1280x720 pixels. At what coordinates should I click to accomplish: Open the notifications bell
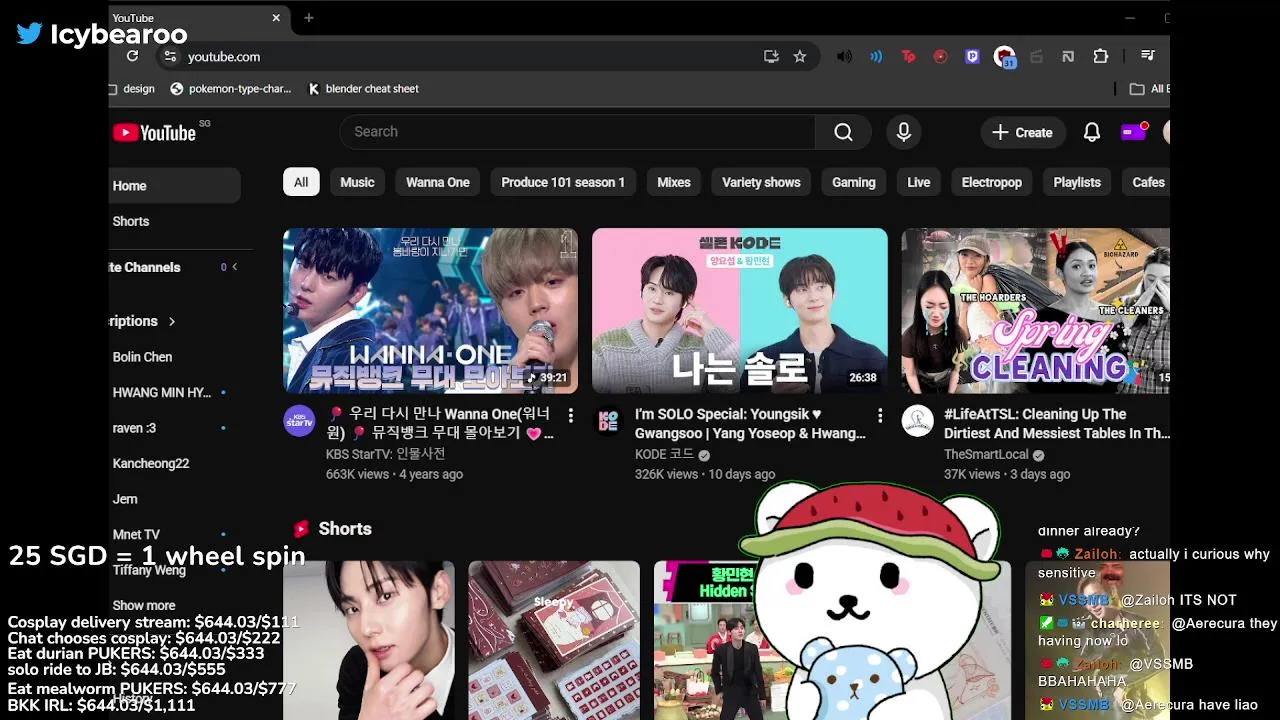pos(1092,132)
